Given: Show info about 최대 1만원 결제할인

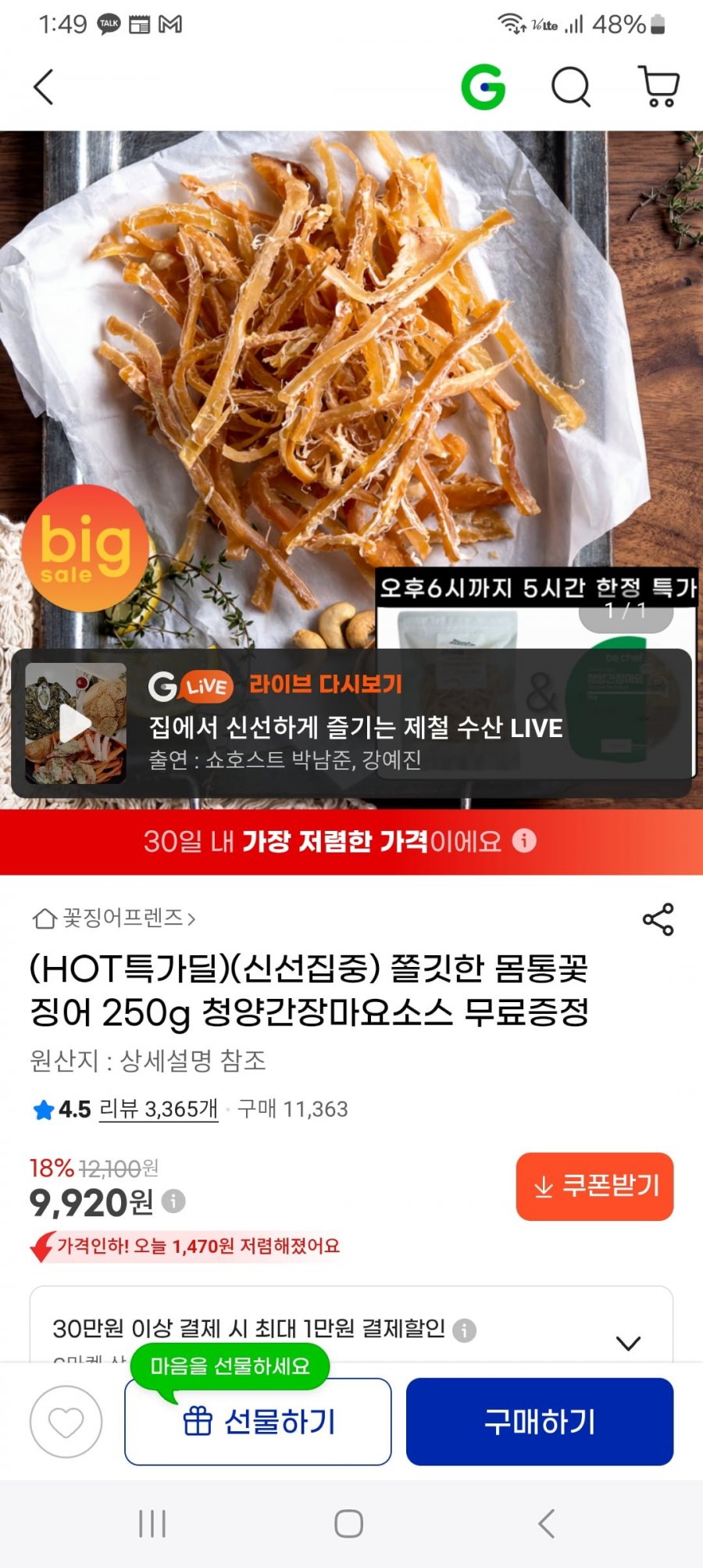Looking at the screenshot, I should pos(465,1330).
